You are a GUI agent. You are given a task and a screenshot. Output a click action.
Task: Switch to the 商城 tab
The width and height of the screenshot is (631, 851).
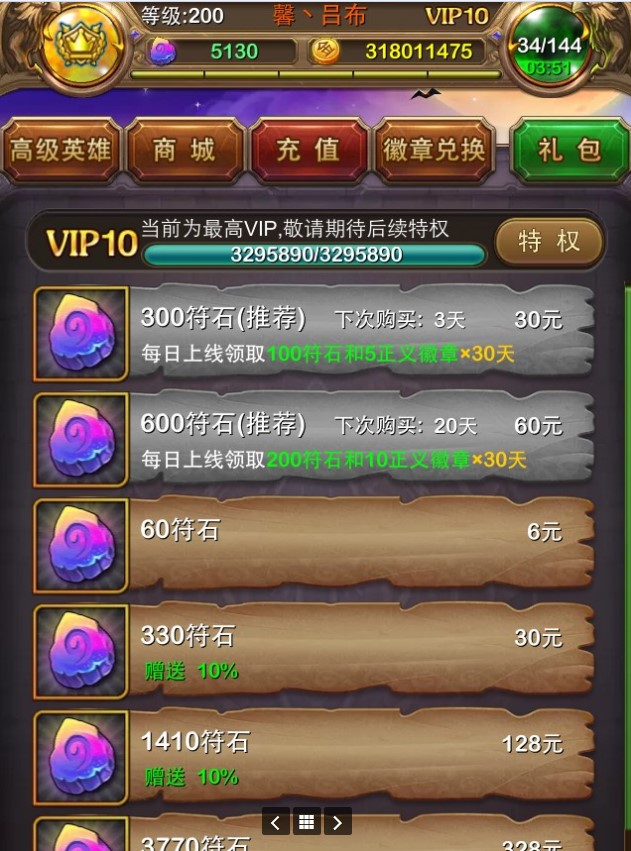point(185,151)
